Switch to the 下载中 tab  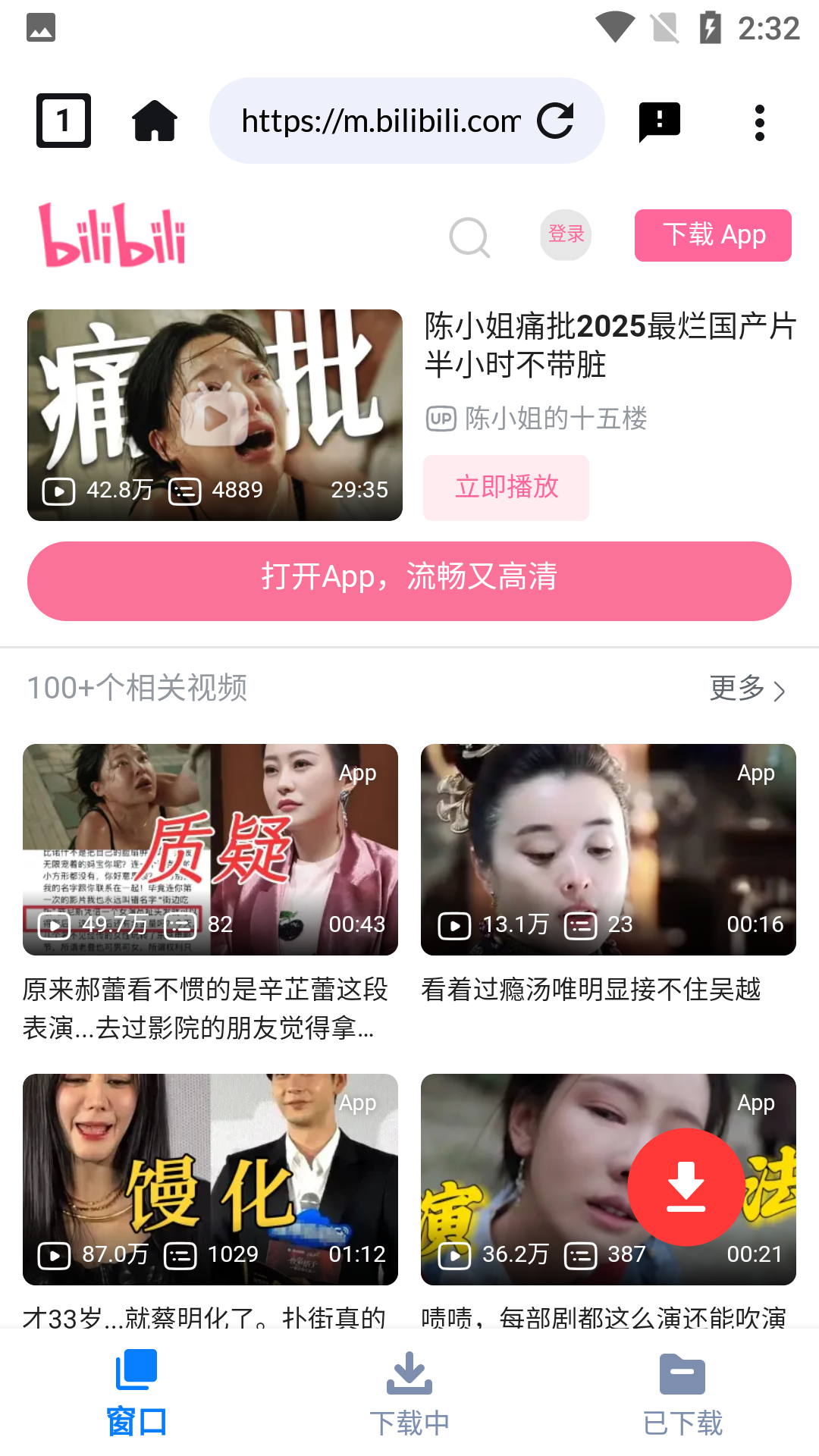pyautogui.click(x=409, y=1394)
